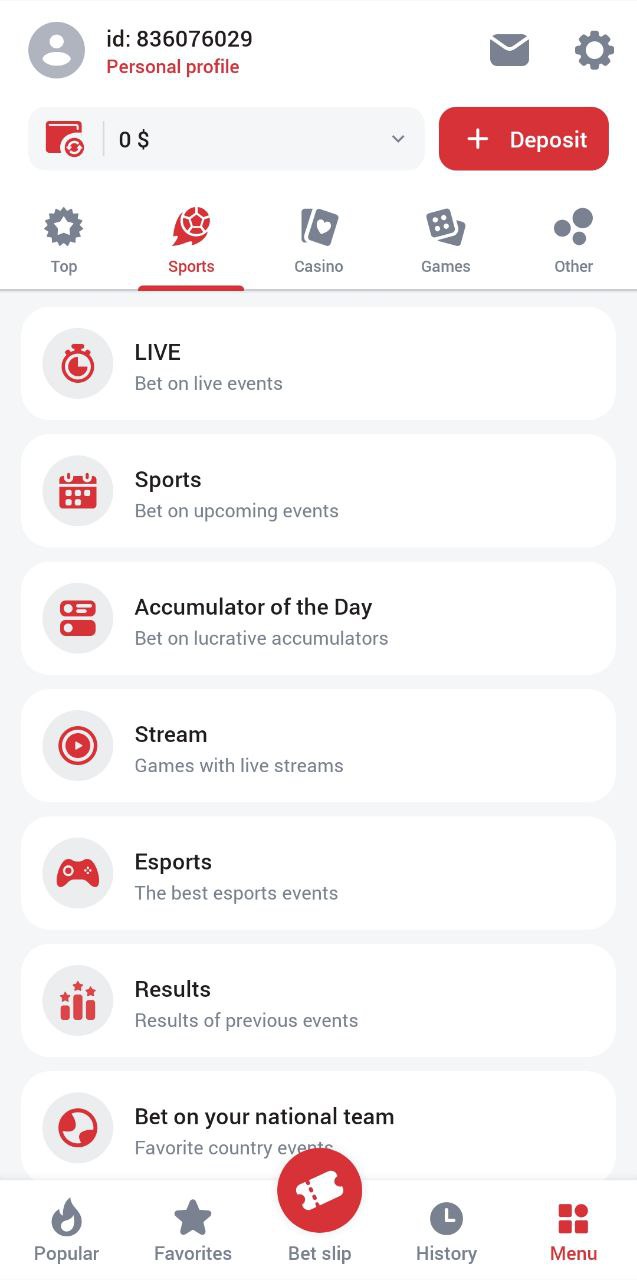This screenshot has height=1280, width=637.
Task: Tap the Deposit button
Action: [523, 139]
